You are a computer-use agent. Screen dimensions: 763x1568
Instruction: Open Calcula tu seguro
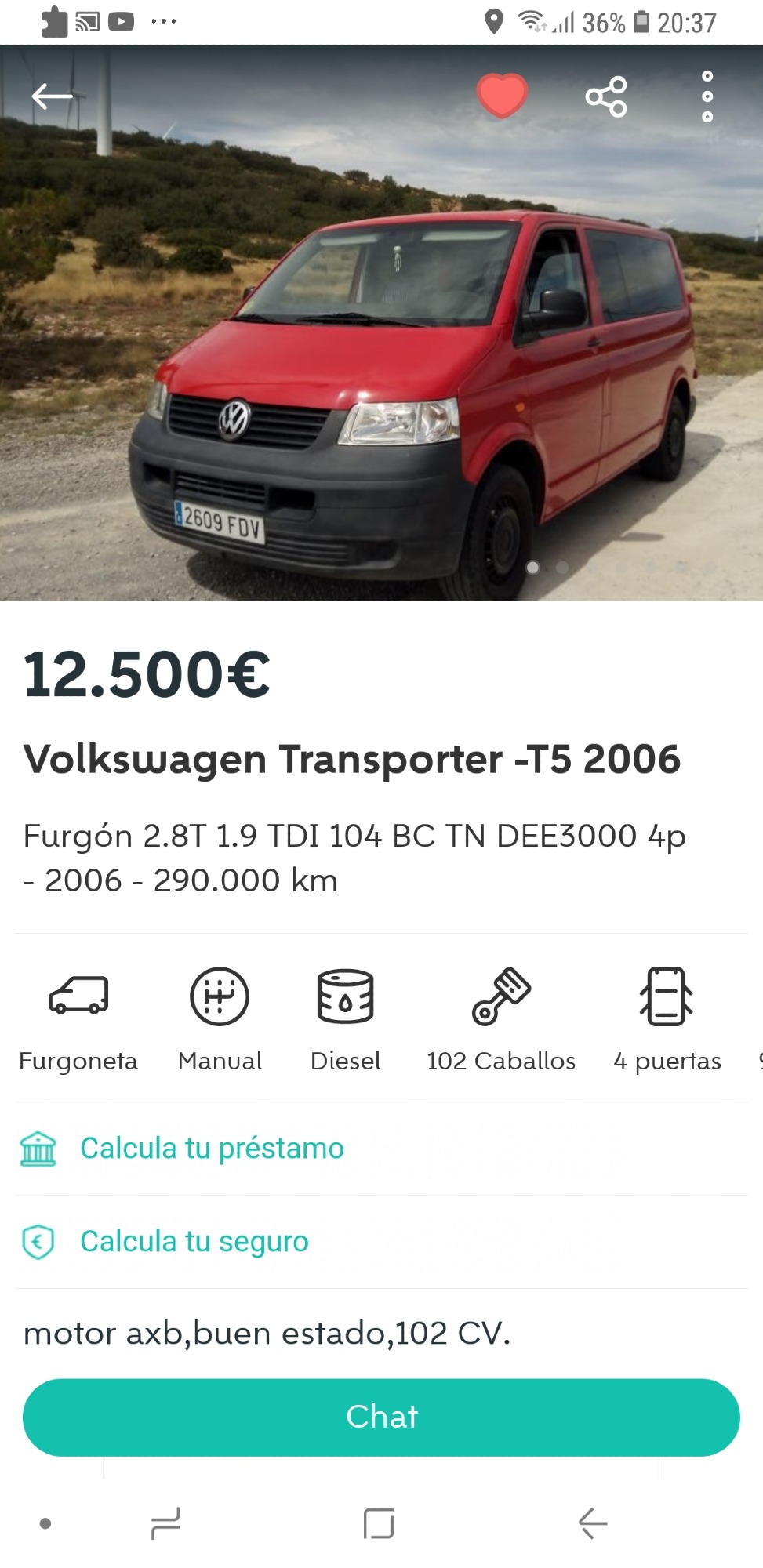pos(194,1242)
